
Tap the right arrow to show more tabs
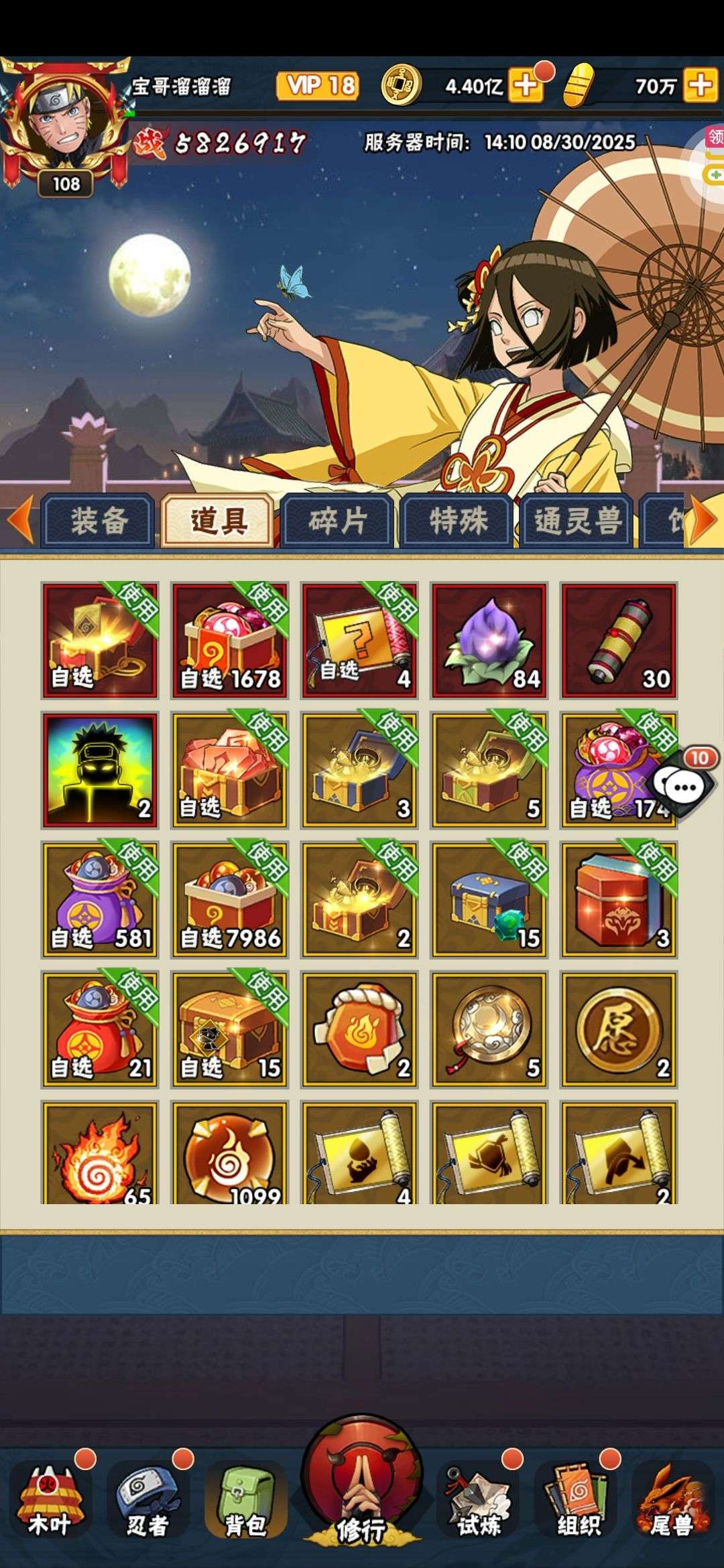click(705, 520)
